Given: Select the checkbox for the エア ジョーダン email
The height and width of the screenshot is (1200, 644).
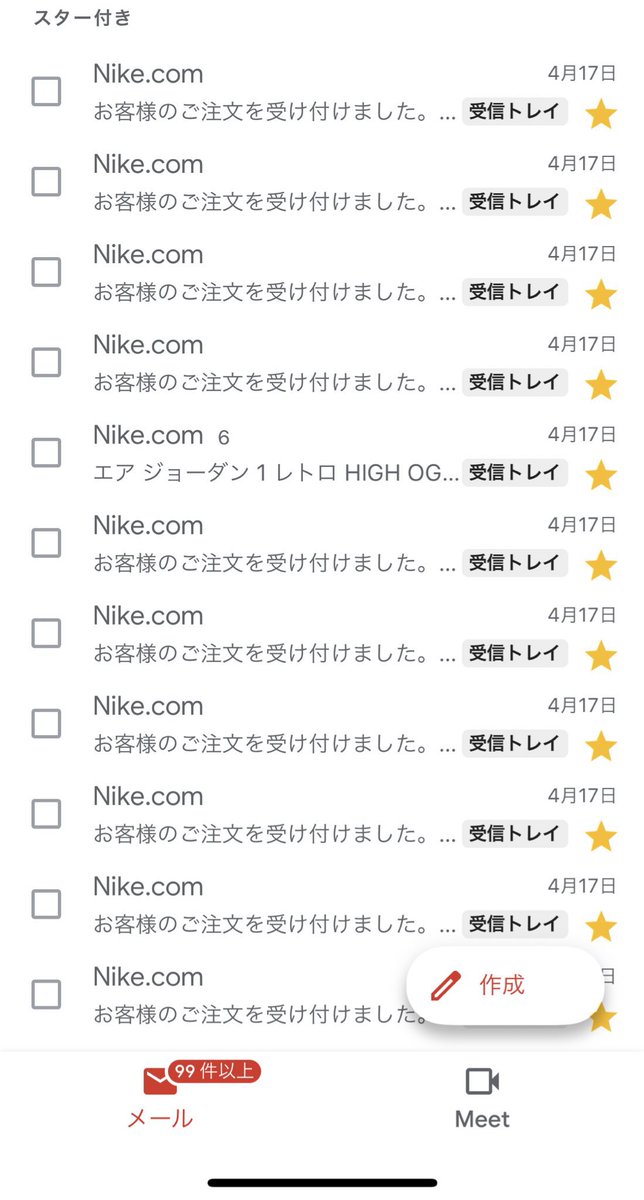Looking at the screenshot, I should tap(46, 453).
